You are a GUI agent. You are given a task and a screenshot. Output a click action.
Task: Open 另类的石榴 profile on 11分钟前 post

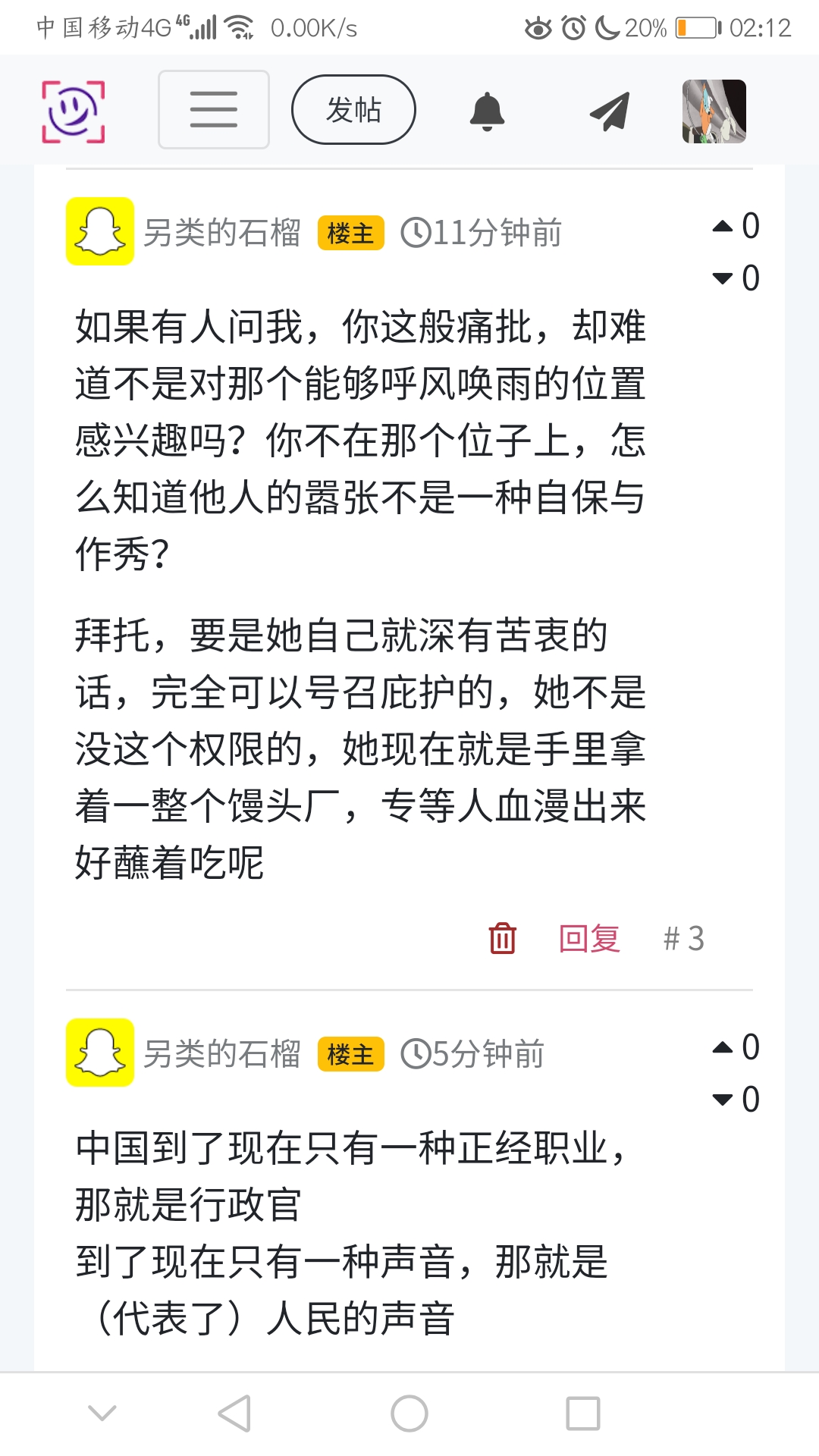click(221, 232)
